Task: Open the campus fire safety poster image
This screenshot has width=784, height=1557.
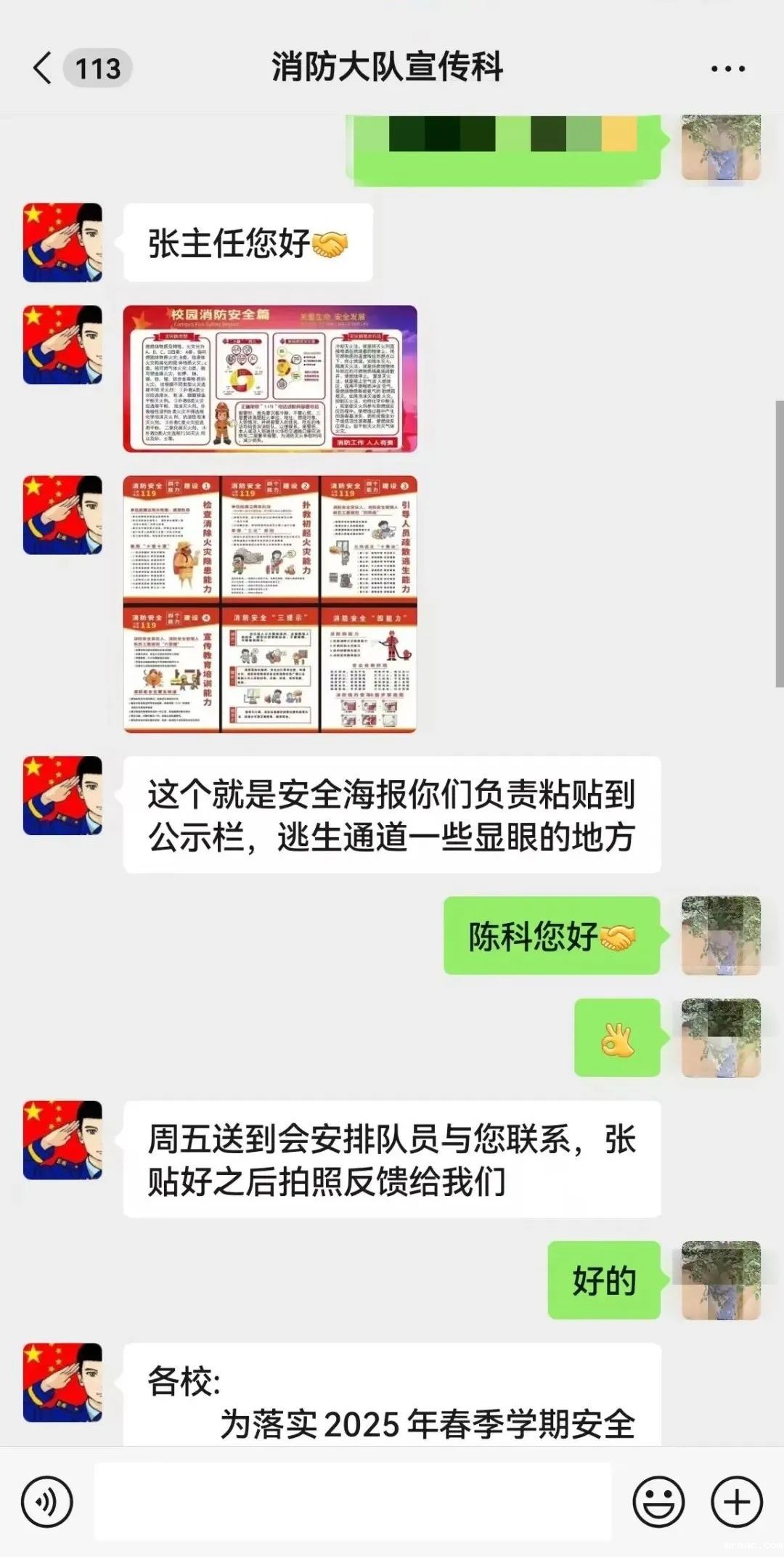Action: click(270, 378)
